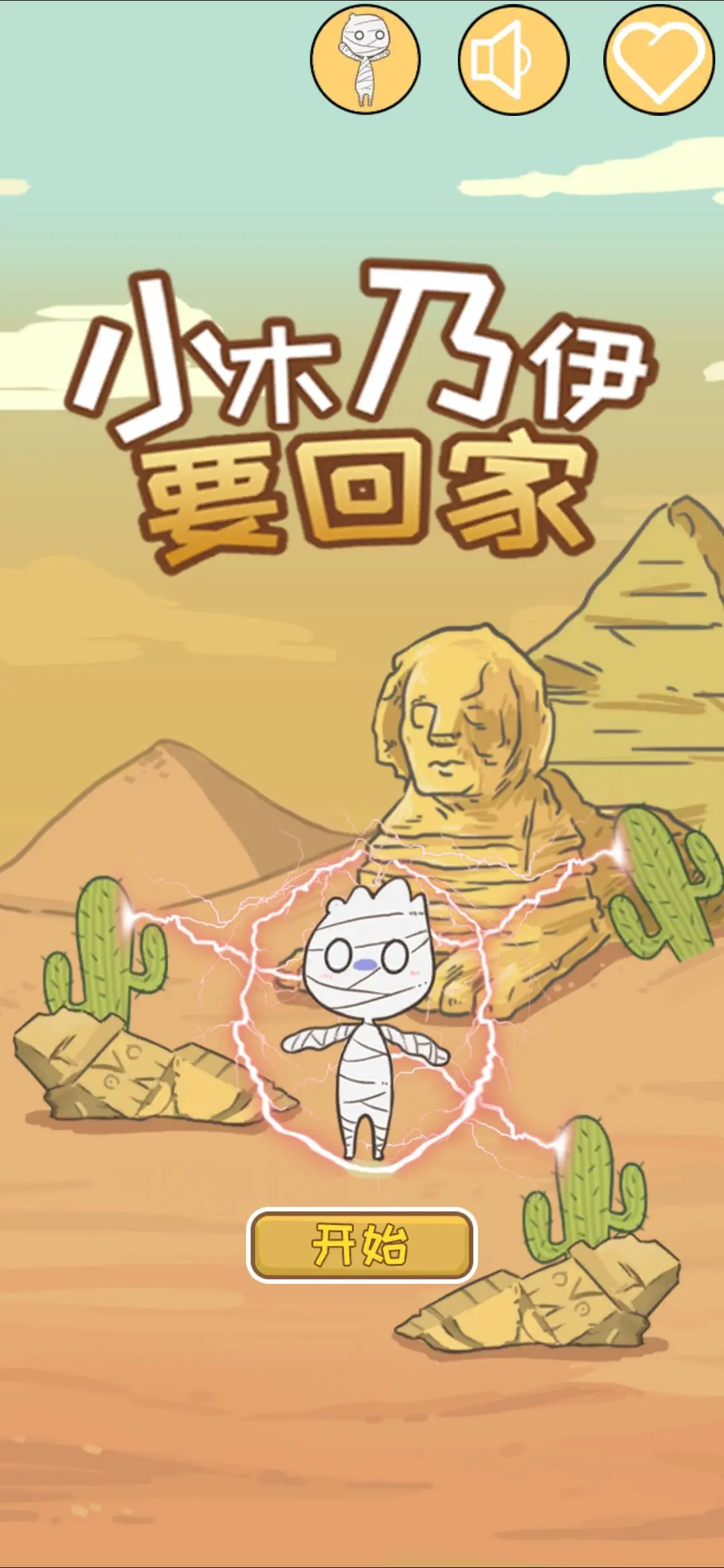
Task: Mute the game sound
Action: 514,60
